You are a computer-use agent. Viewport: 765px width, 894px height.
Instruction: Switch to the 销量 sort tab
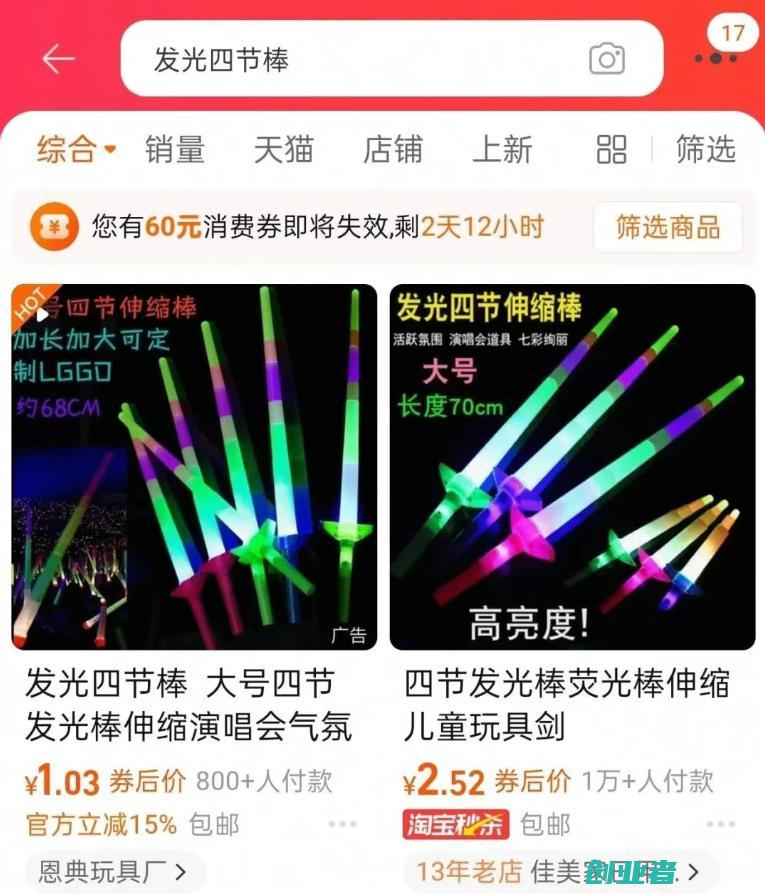(x=173, y=149)
